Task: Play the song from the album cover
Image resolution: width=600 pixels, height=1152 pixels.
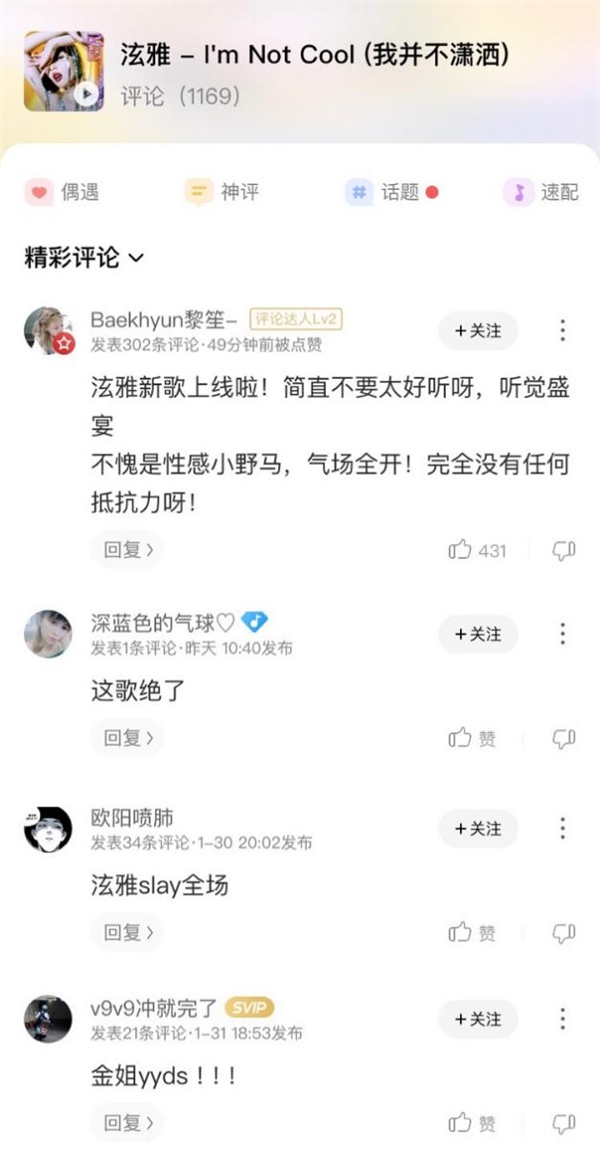Action: 87,95
